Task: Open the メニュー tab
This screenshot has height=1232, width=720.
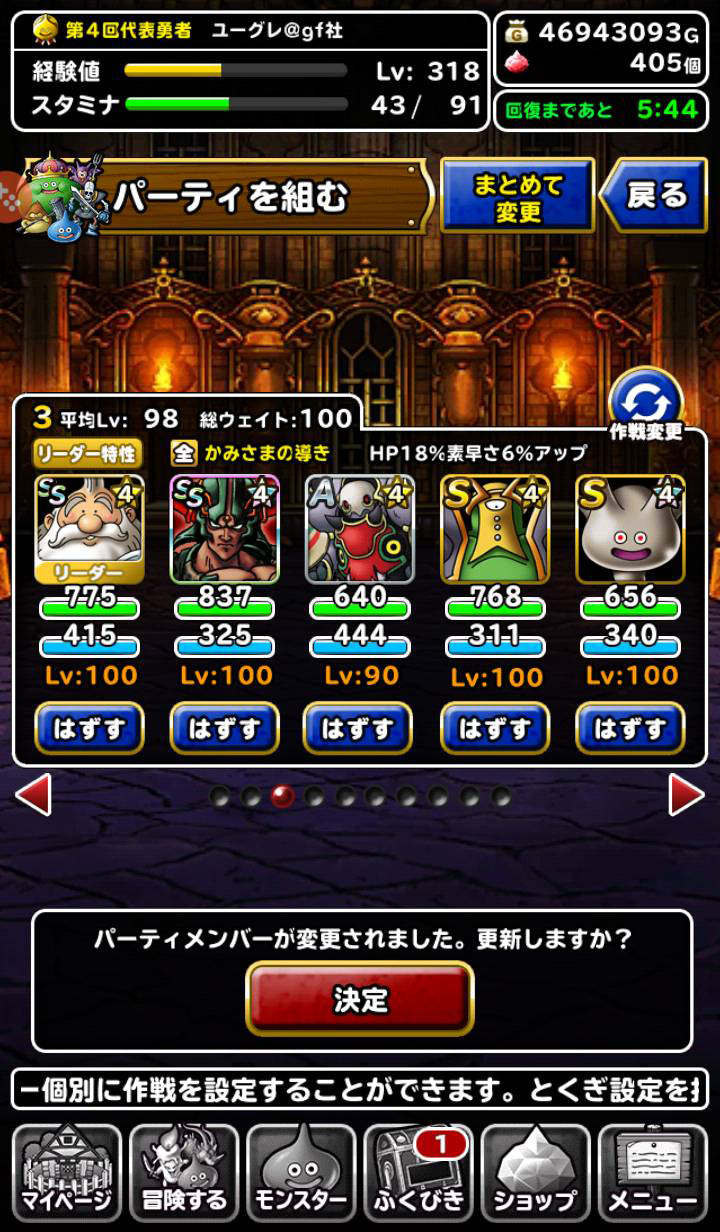Action: coord(653,1172)
